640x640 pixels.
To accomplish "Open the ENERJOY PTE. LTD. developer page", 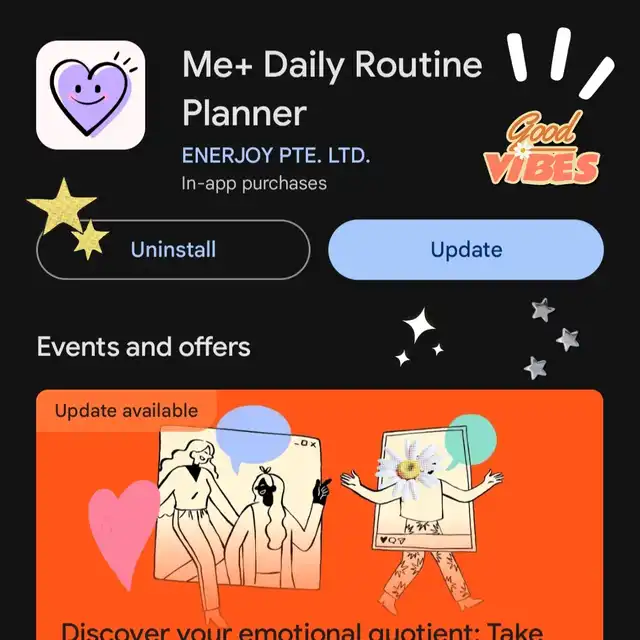I will (276, 156).
